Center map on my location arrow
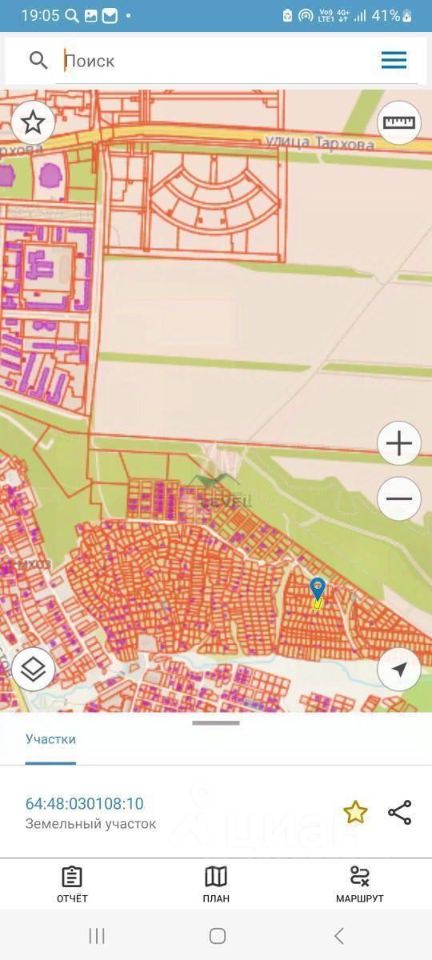 click(x=399, y=669)
